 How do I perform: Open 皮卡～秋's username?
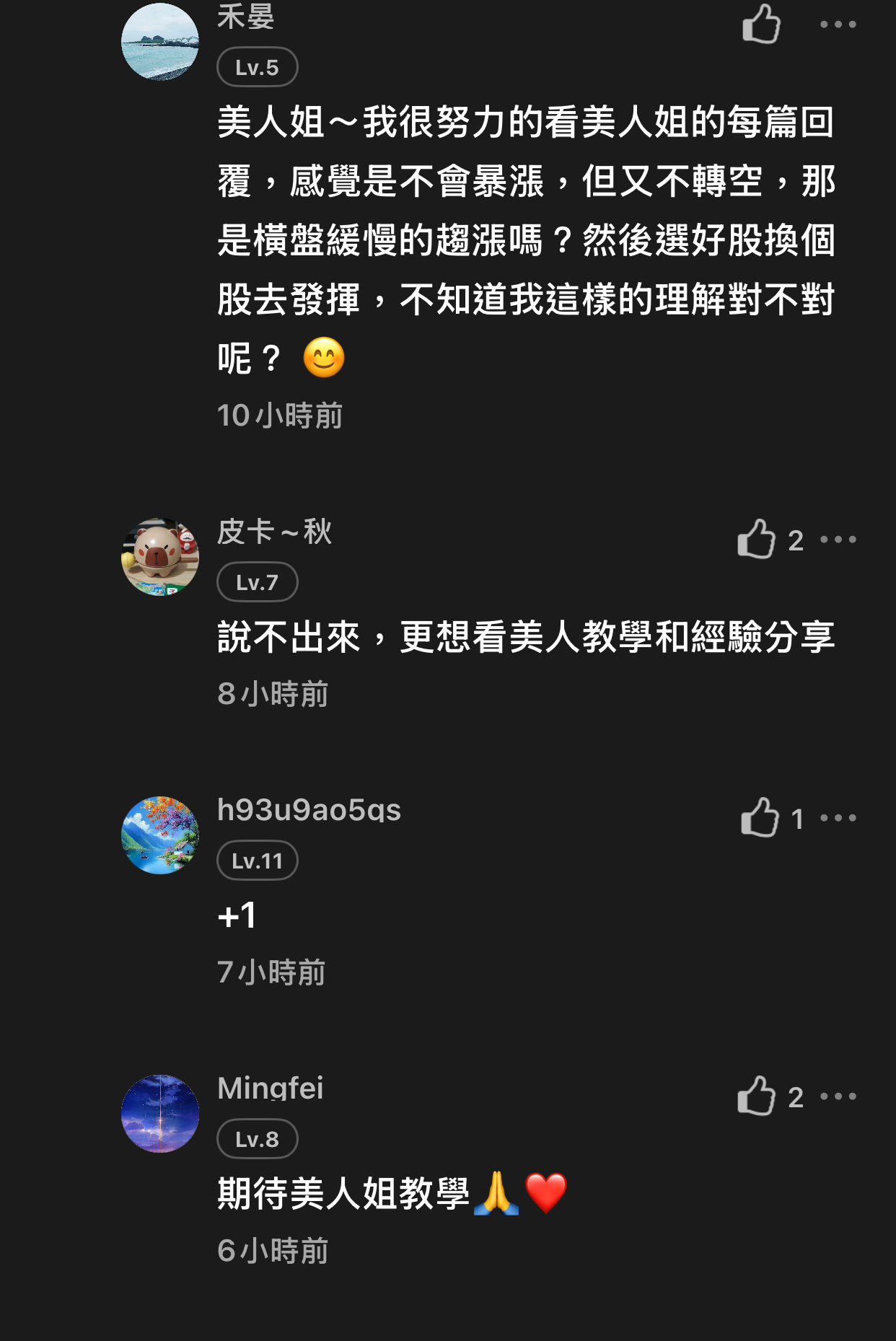click(x=274, y=532)
